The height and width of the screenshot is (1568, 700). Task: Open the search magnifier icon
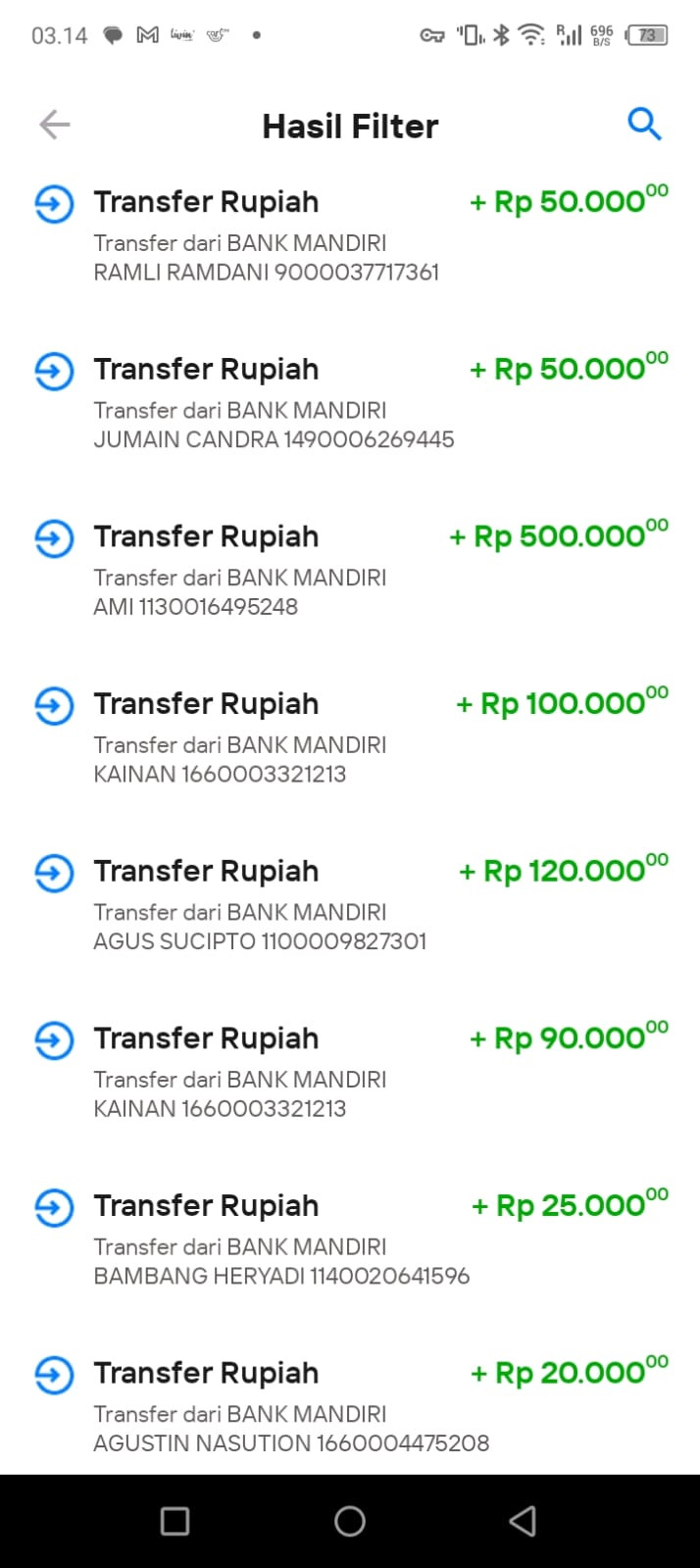pyautogui.click(x=644, y=125)
